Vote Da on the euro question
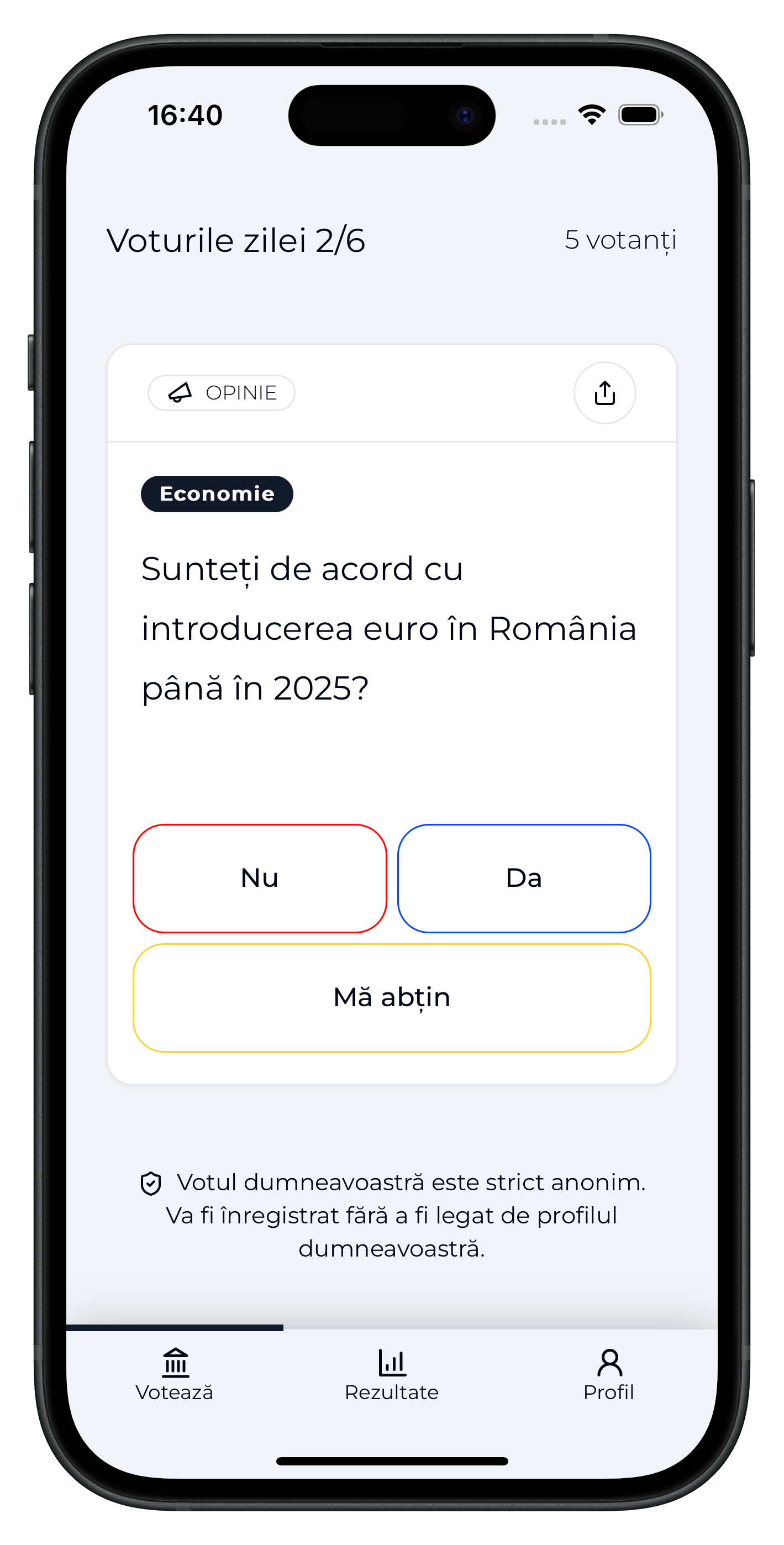Viewport: 784px width, 1545px height. coord(524,878)
